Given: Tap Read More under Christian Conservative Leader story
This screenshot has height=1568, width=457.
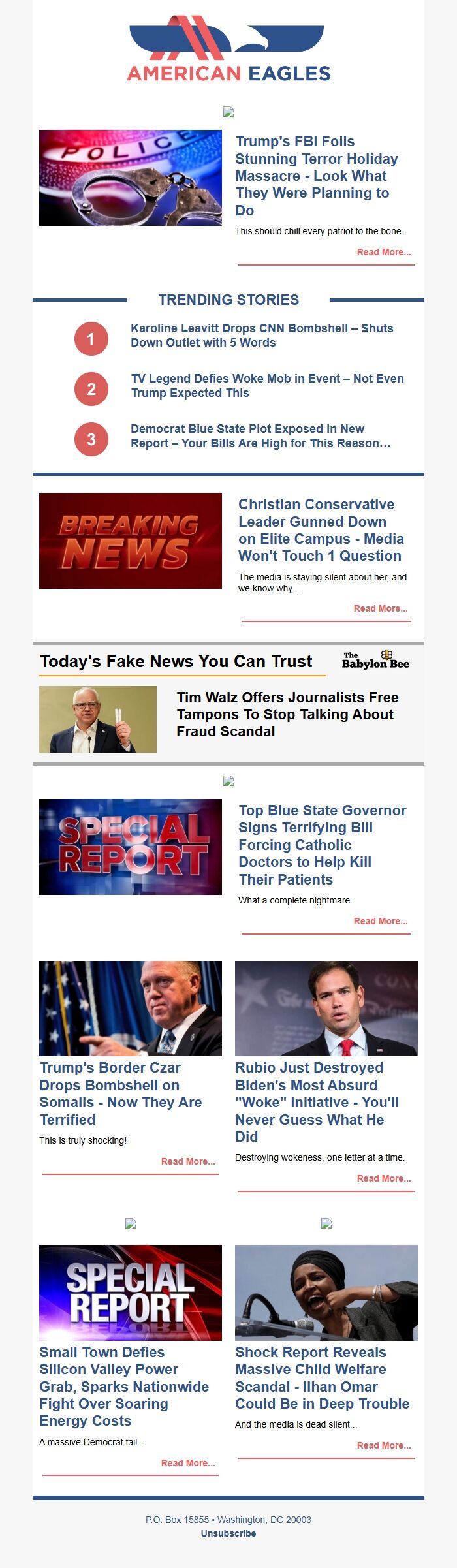Looking at the screenshot, I should [x=380, y=608].
